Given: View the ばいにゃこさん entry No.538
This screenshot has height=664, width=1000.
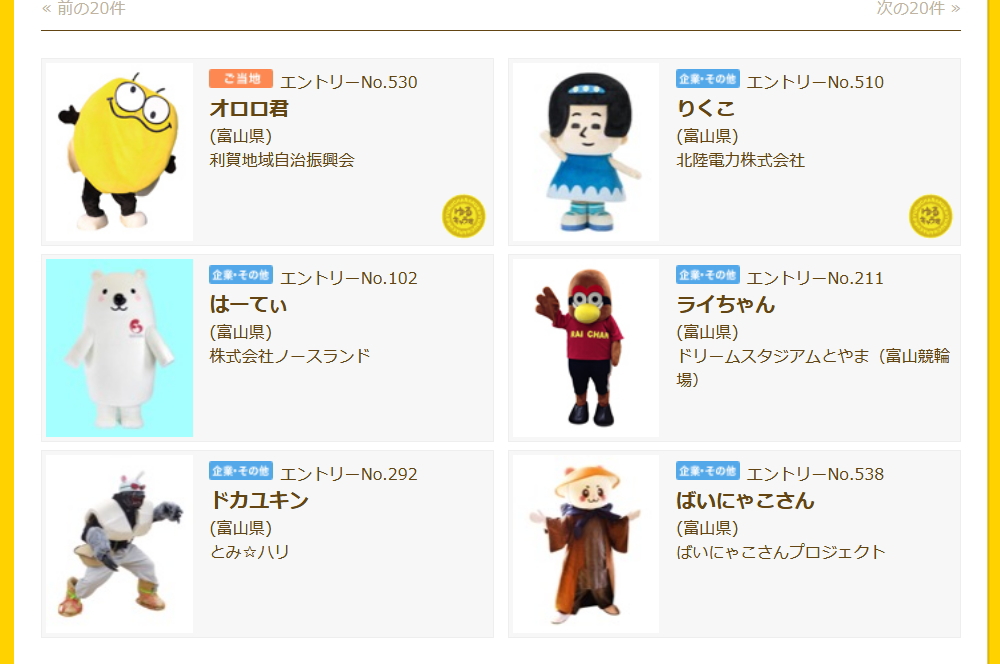Looking at the screenshot, I should tap(745, 500).
